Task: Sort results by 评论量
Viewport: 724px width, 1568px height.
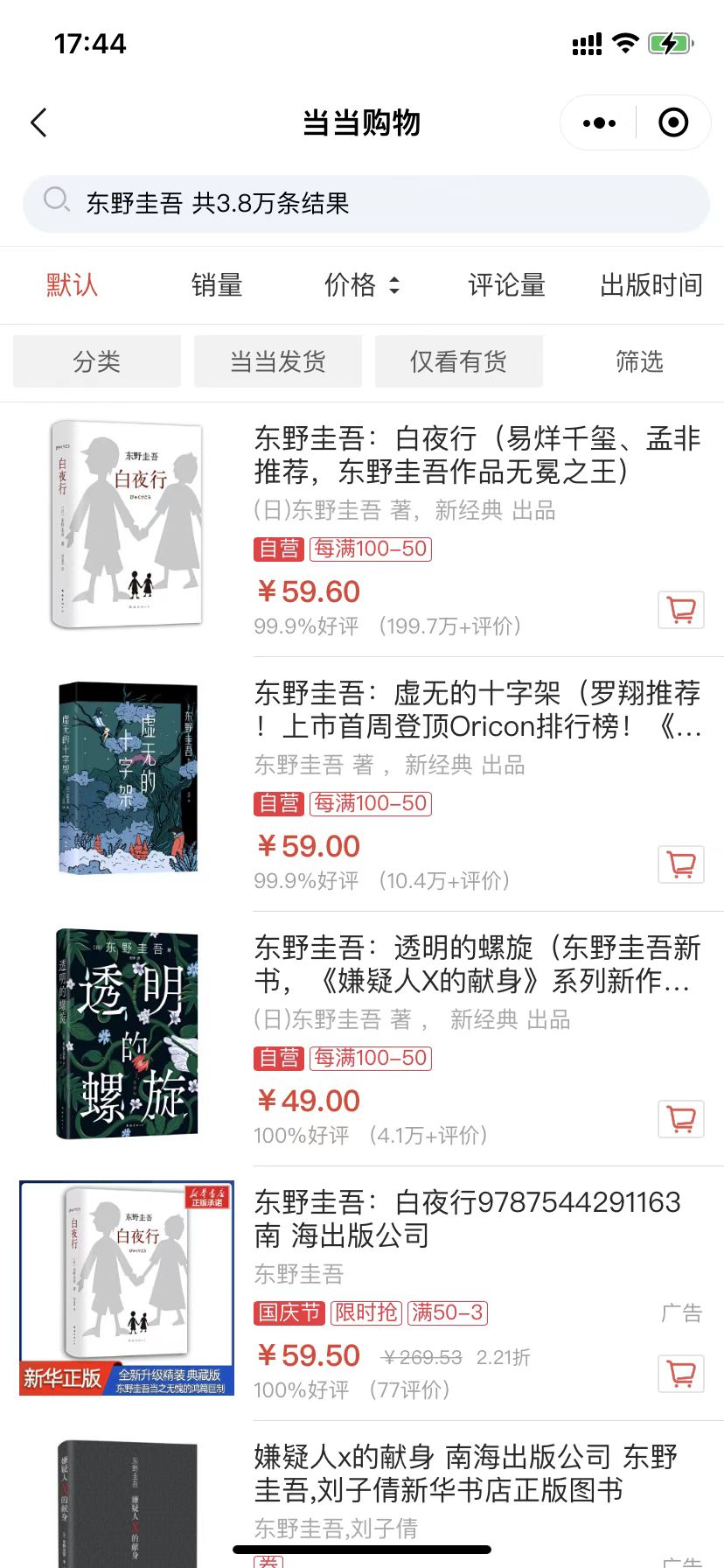Action: click(507, 285)
